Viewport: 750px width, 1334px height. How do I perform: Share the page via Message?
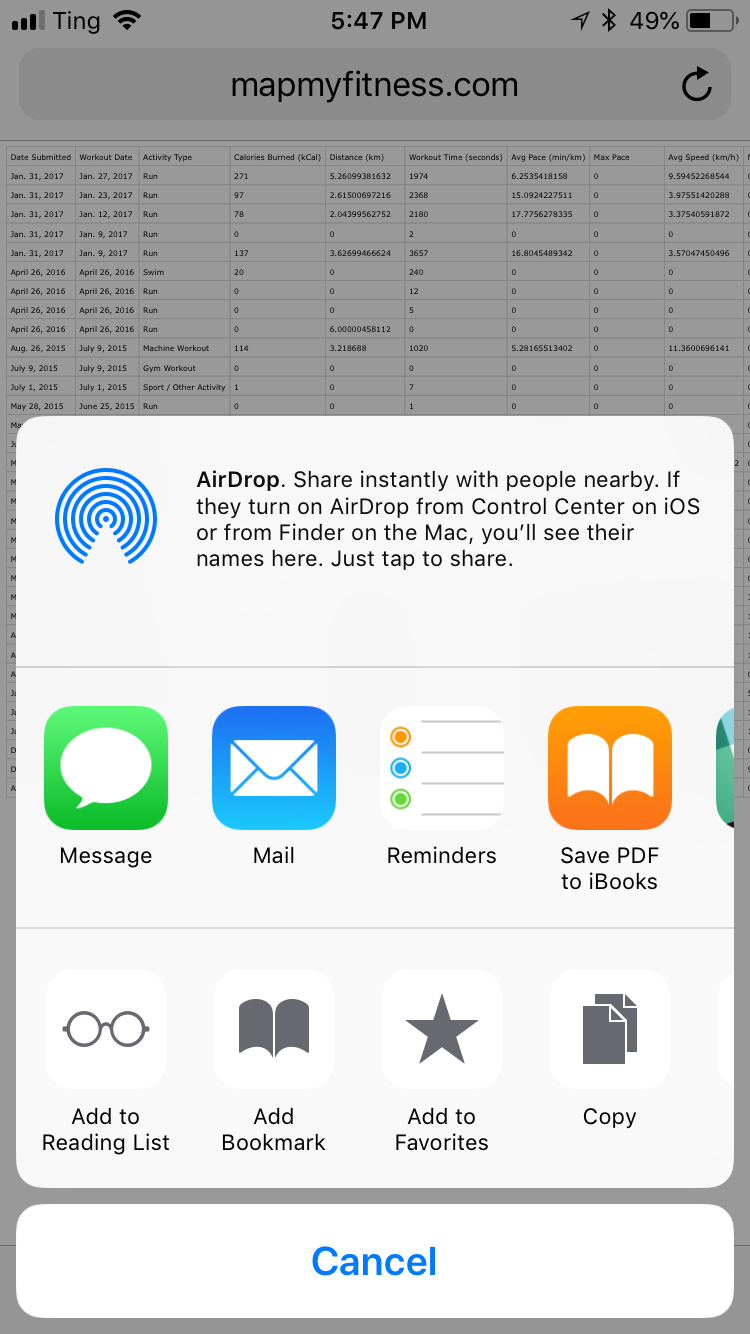tap(106, 768)
